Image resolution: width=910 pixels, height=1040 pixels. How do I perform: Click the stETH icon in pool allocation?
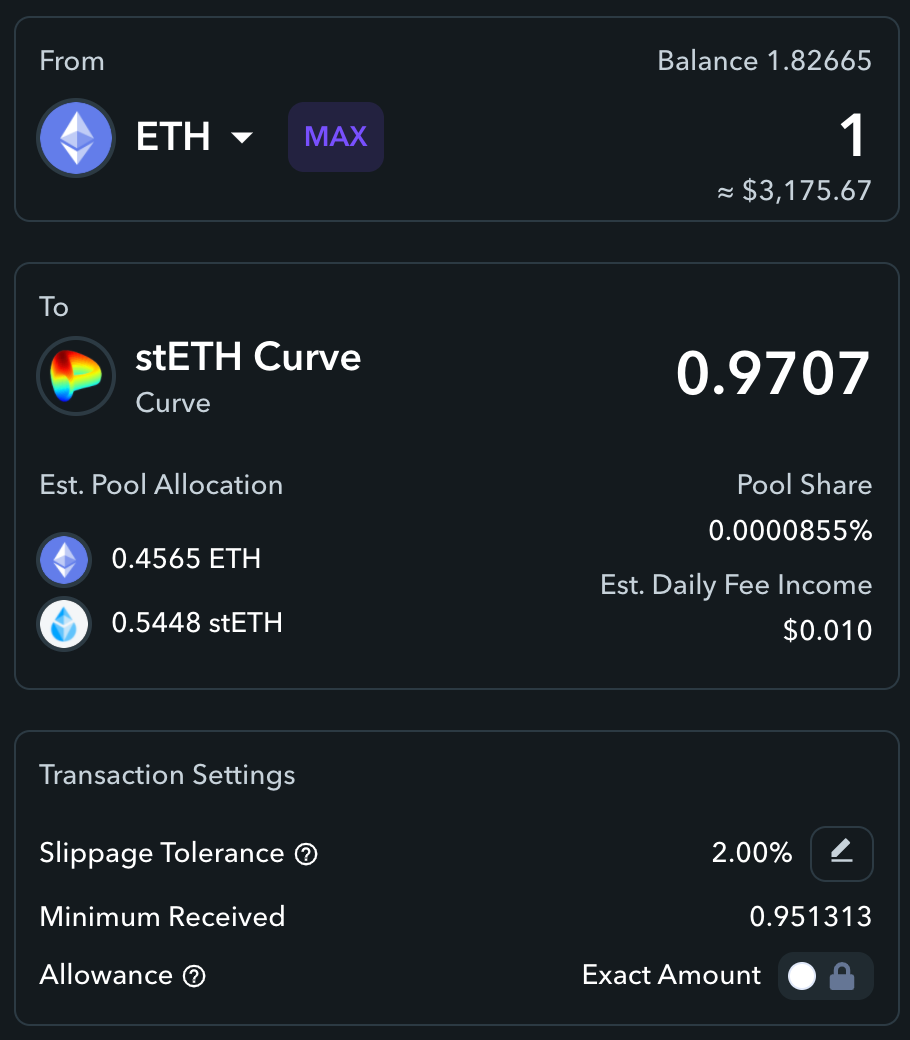point(64,623)
